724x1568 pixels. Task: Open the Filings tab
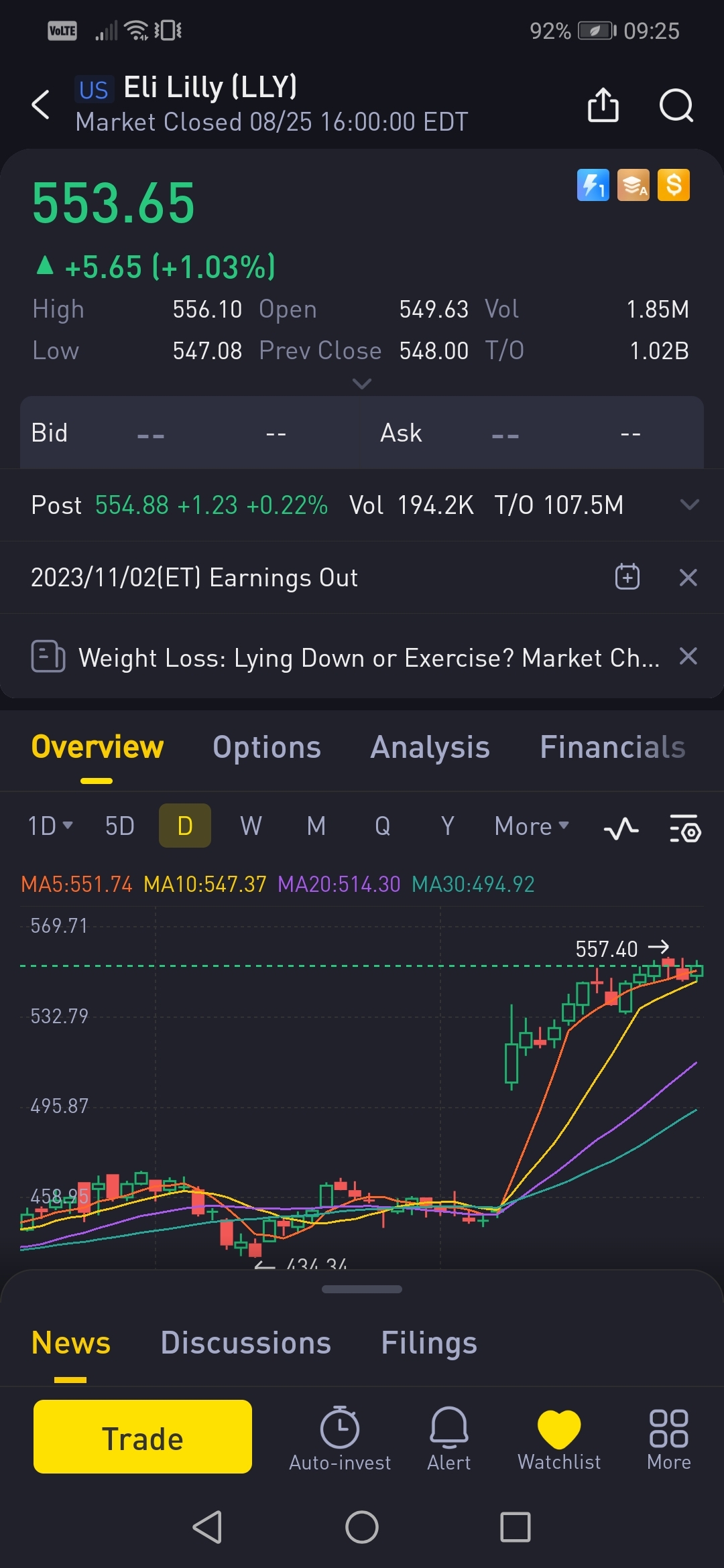click(429, 1343)
